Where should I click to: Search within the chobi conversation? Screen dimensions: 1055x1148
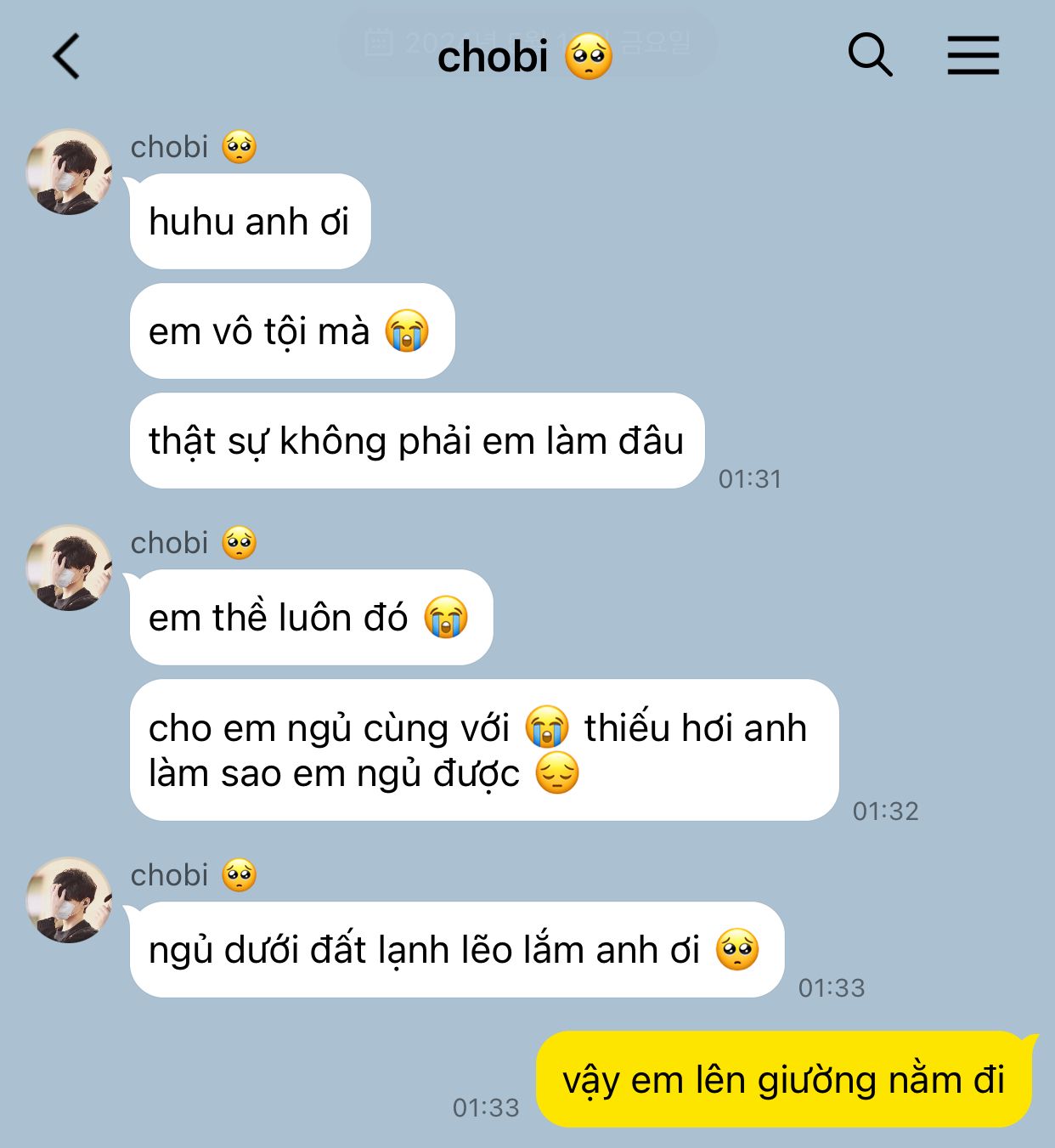click(870, 56)
